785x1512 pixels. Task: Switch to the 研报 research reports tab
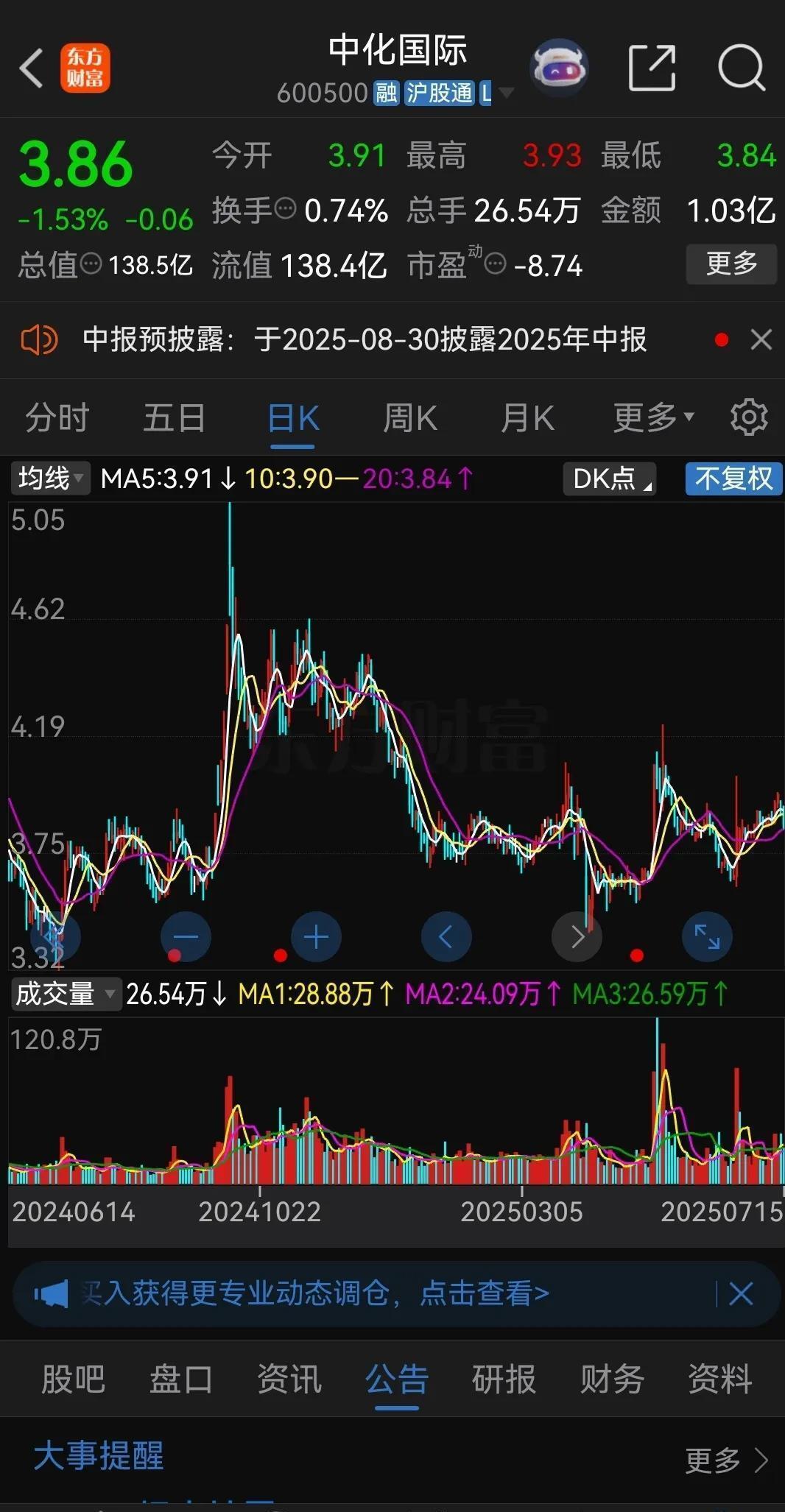tap(503, 1379)
